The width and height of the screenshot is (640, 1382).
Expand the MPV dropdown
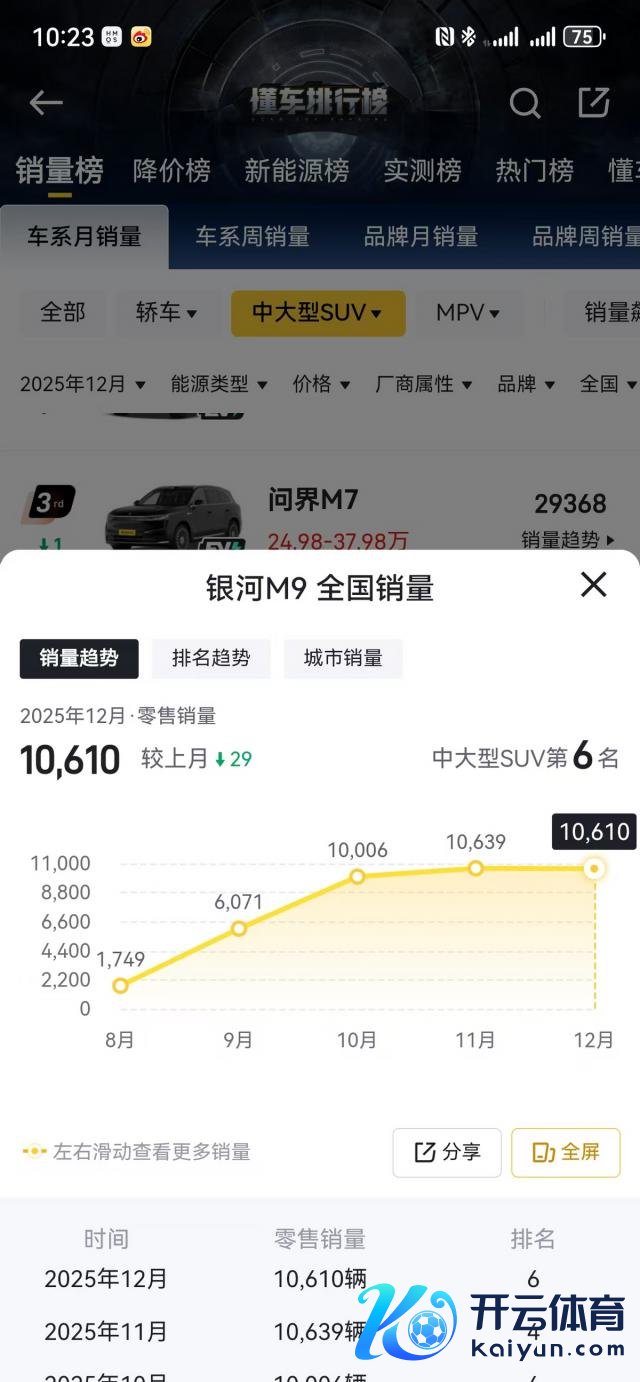click(x=467, y=313)
